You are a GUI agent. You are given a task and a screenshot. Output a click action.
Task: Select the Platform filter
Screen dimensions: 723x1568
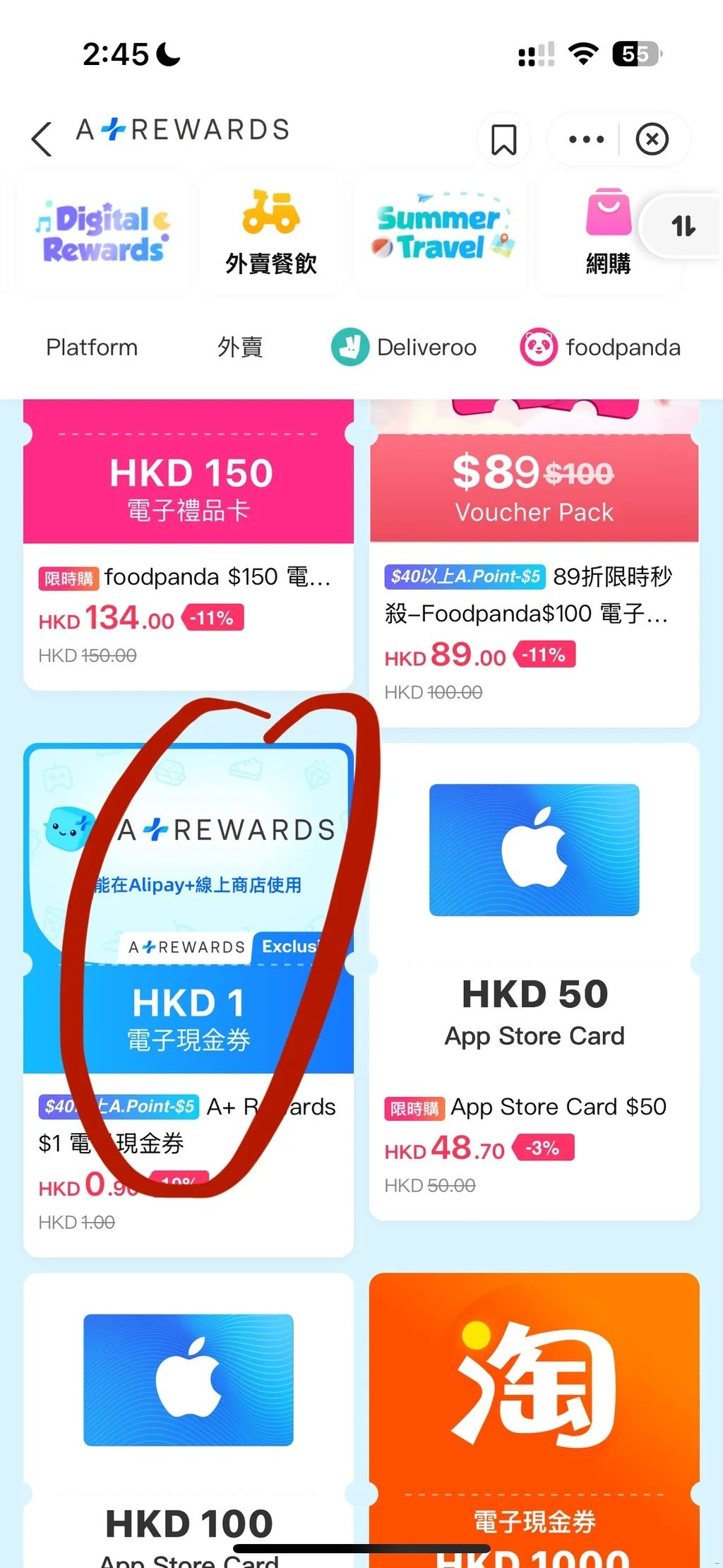pyautogui.click(x=92, y=348)
